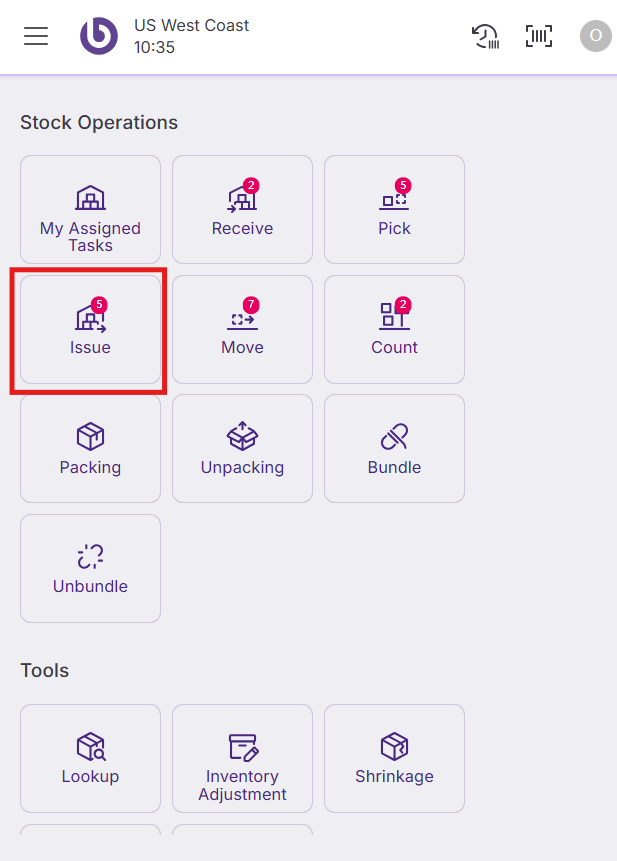Select the Bundle tile
Screen dimensions: 617x861
point(394,449)
